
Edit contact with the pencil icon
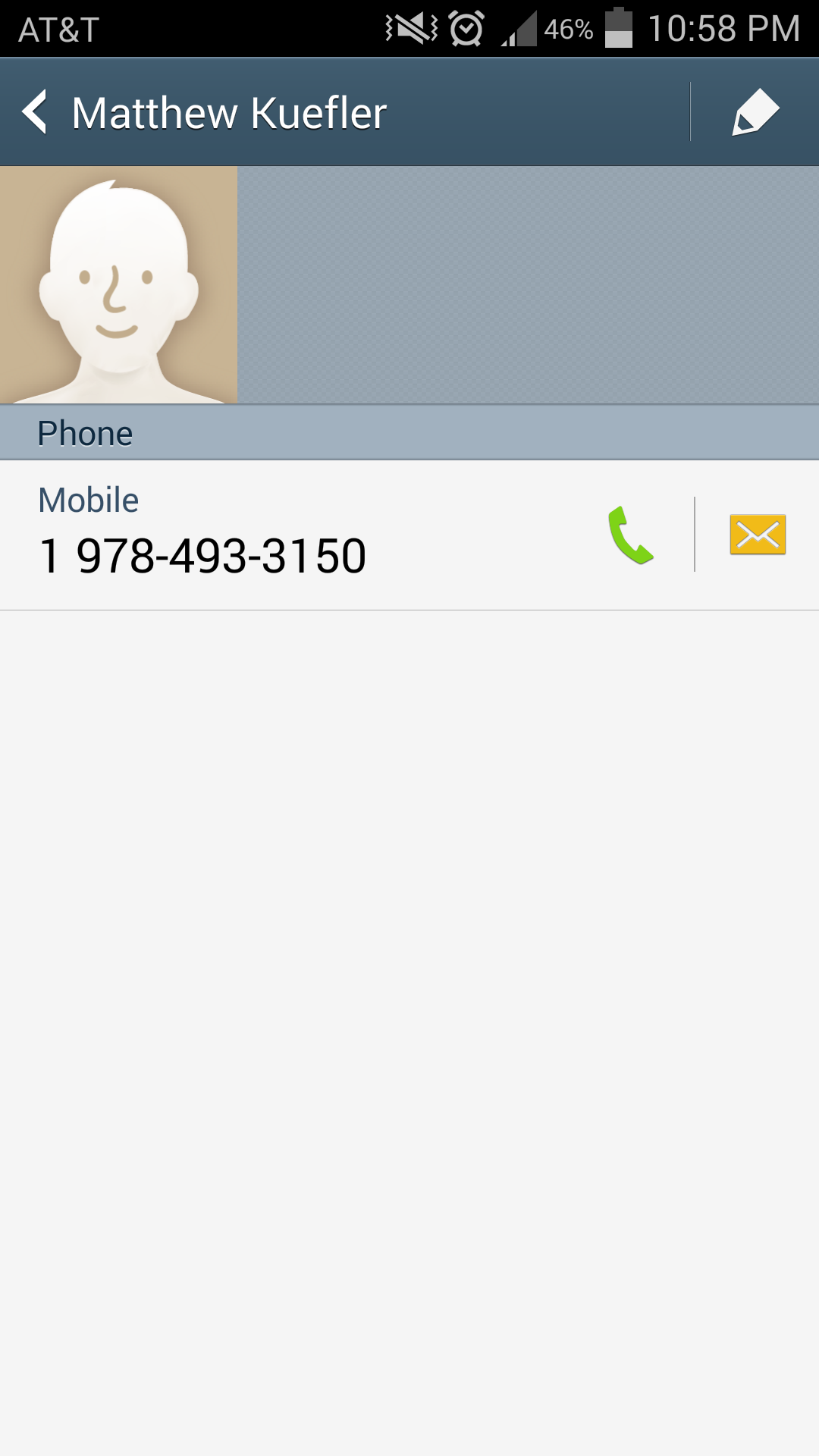pos(755,112)
